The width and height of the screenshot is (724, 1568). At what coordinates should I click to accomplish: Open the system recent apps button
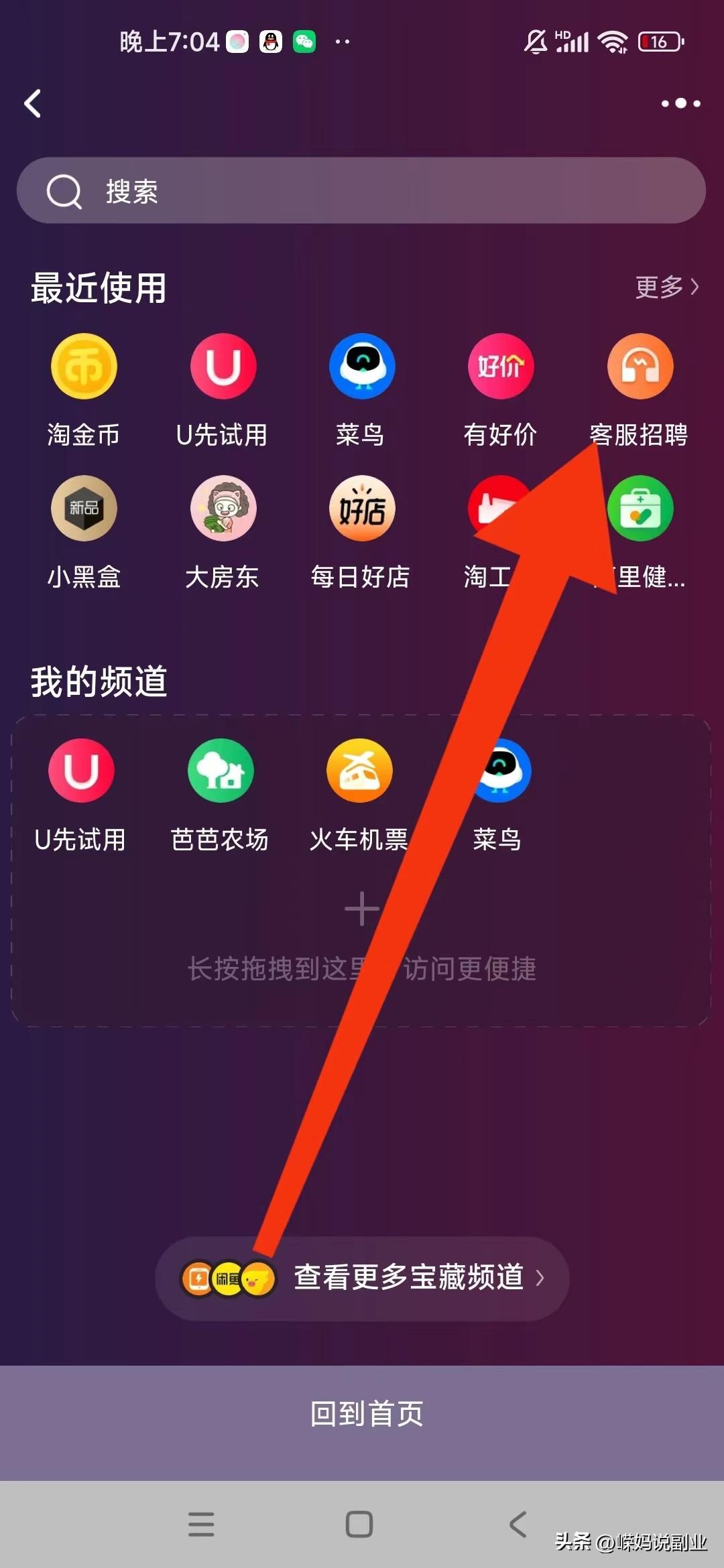coord(201,1524)
